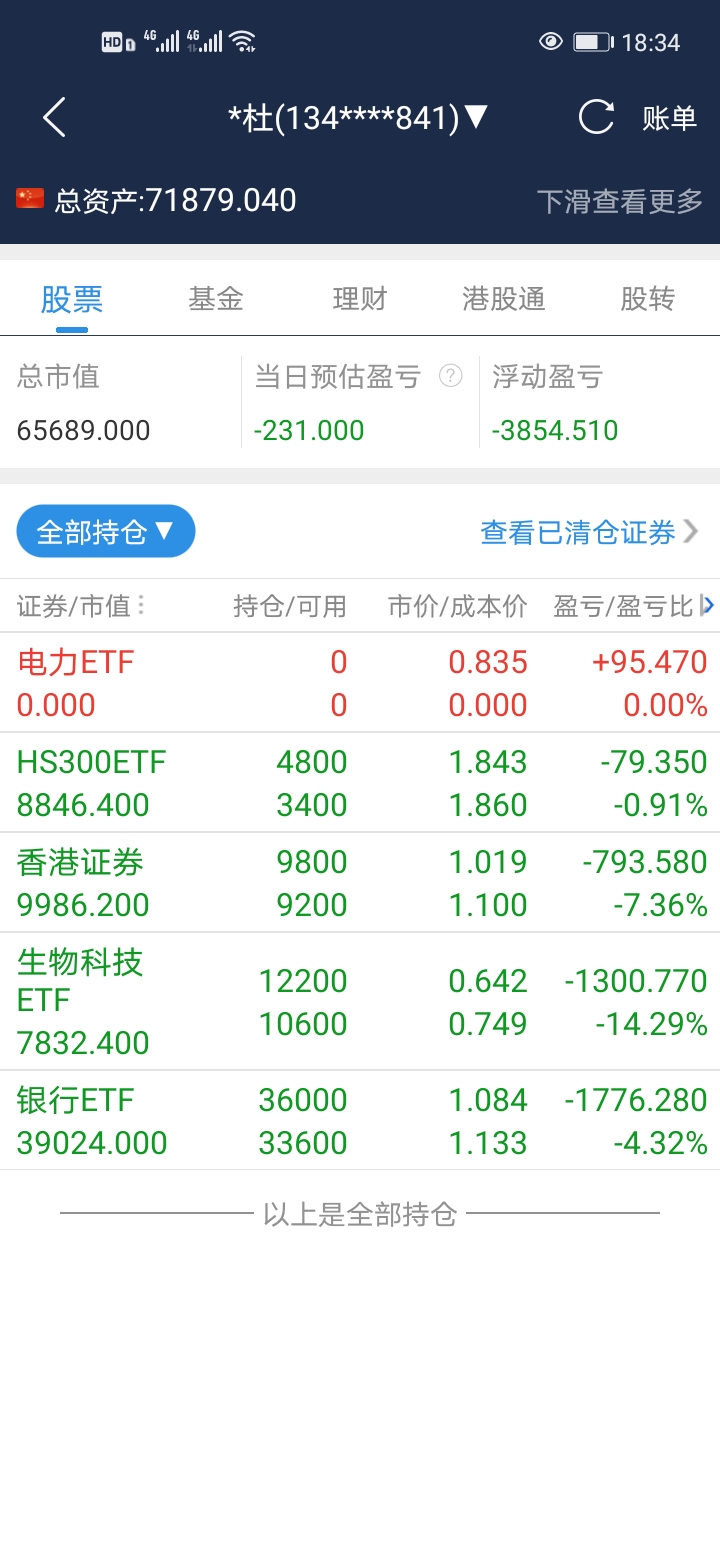Switch to the 基金 tab
Viewport: 720px width, 1560px height.
coord(216,299)
